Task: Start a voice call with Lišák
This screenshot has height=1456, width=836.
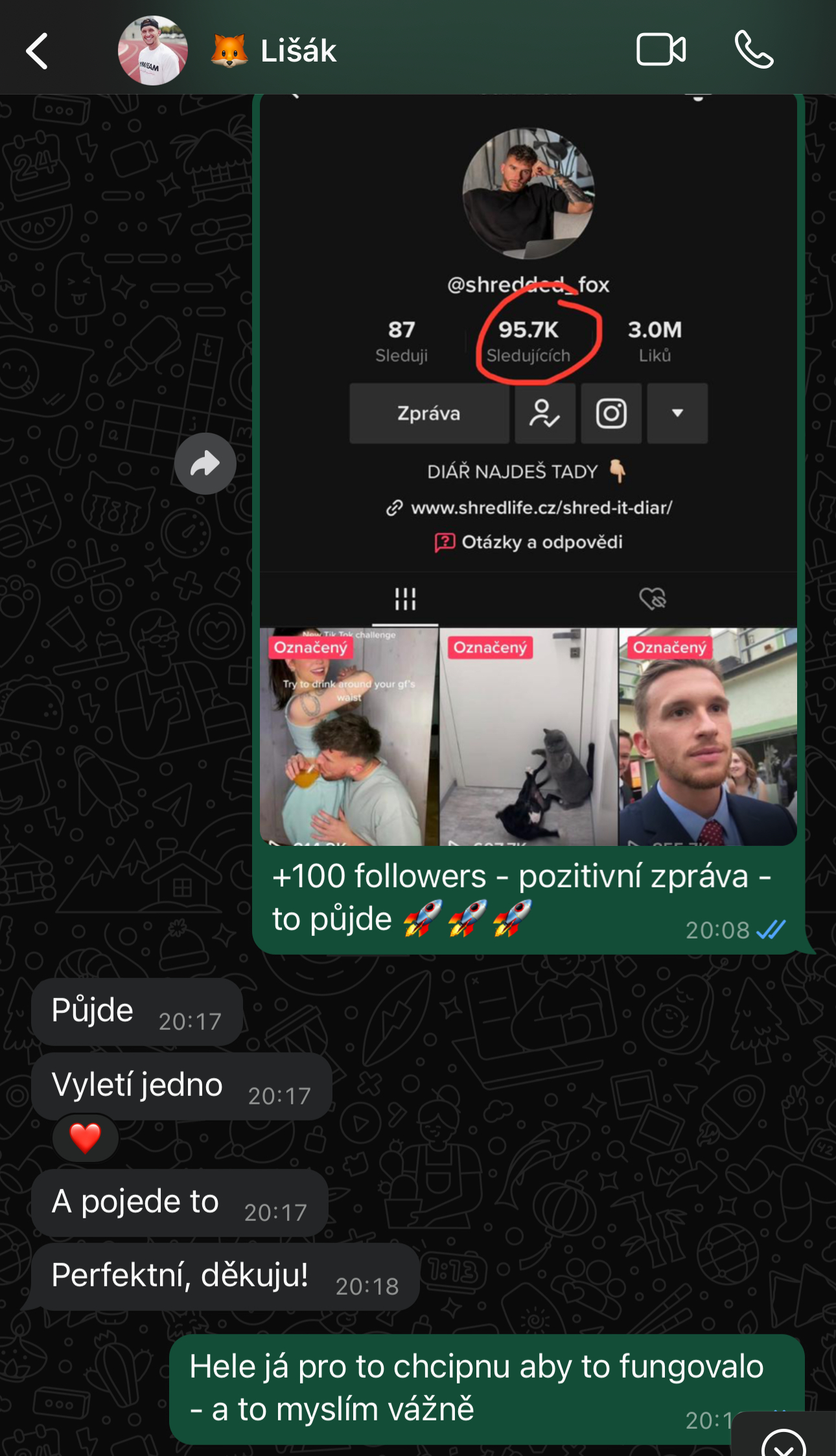Action: (x=754, y=50)
